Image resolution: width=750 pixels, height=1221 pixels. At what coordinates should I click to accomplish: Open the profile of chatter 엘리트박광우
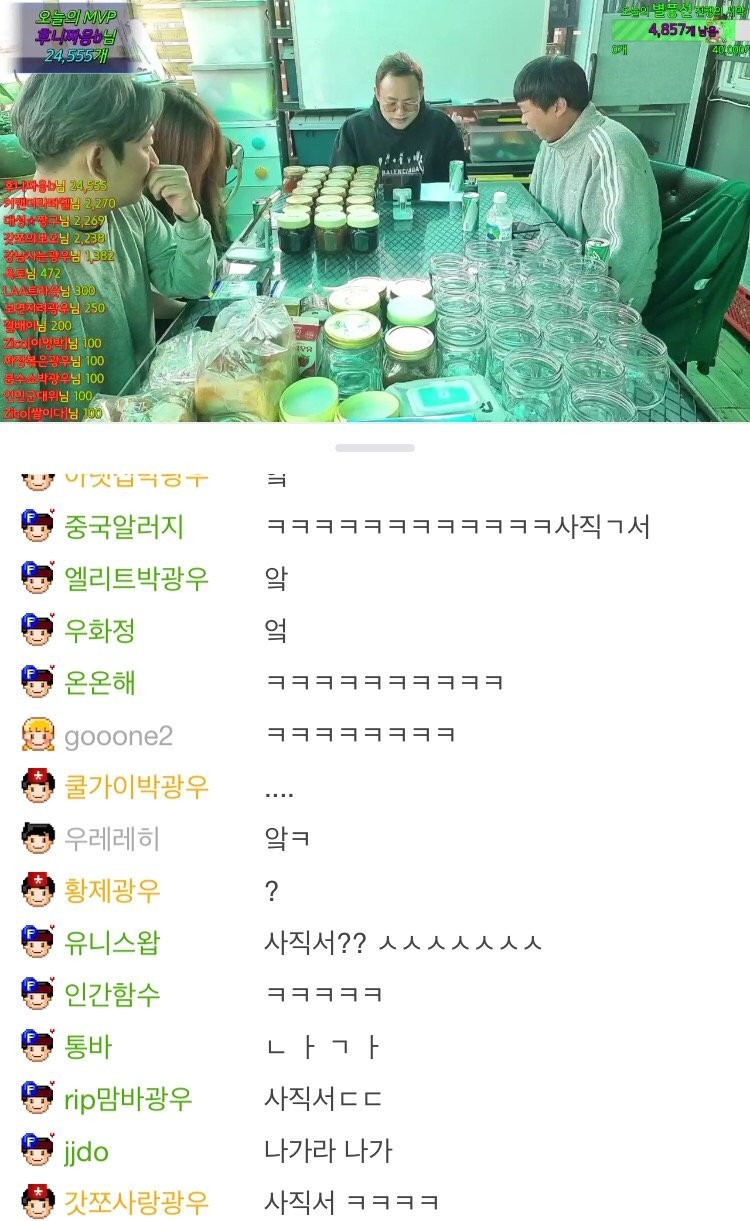pos(136,578)
